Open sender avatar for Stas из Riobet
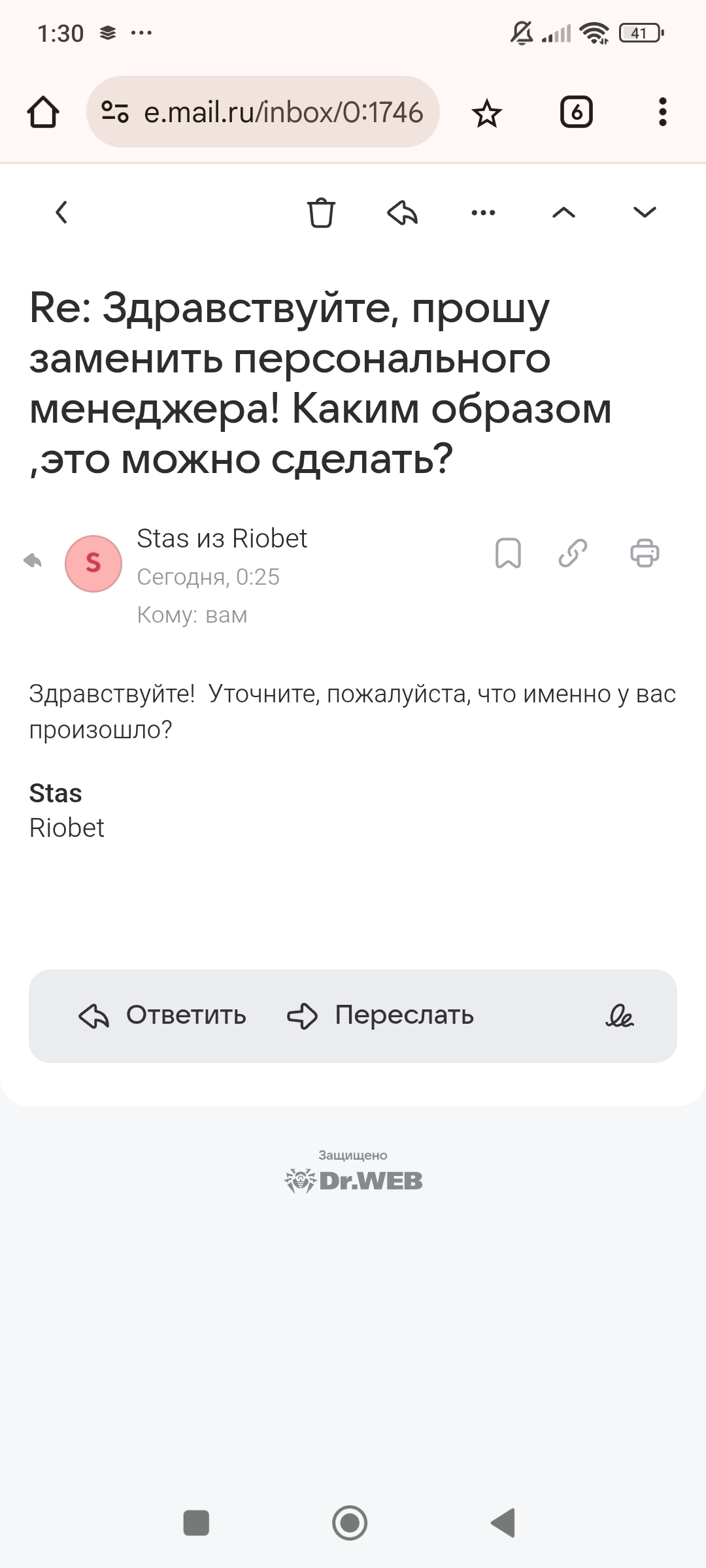The image size is (706, 1568). (93, 563)
